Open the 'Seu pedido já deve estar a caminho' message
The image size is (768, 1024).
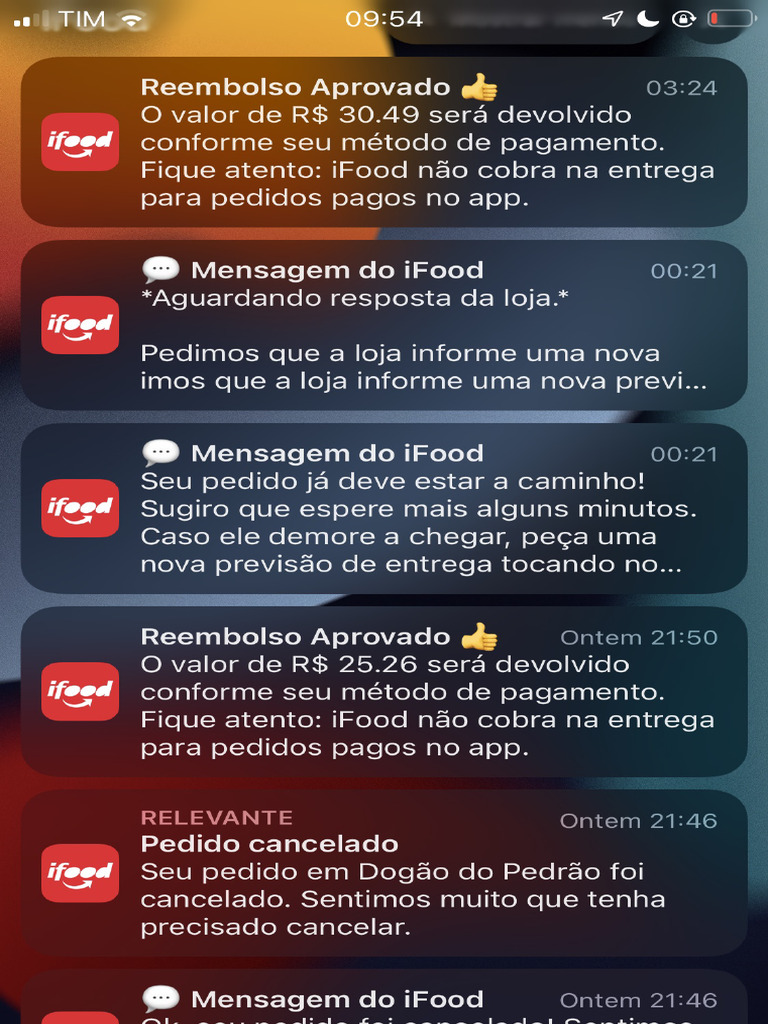[x=384, y=508]
